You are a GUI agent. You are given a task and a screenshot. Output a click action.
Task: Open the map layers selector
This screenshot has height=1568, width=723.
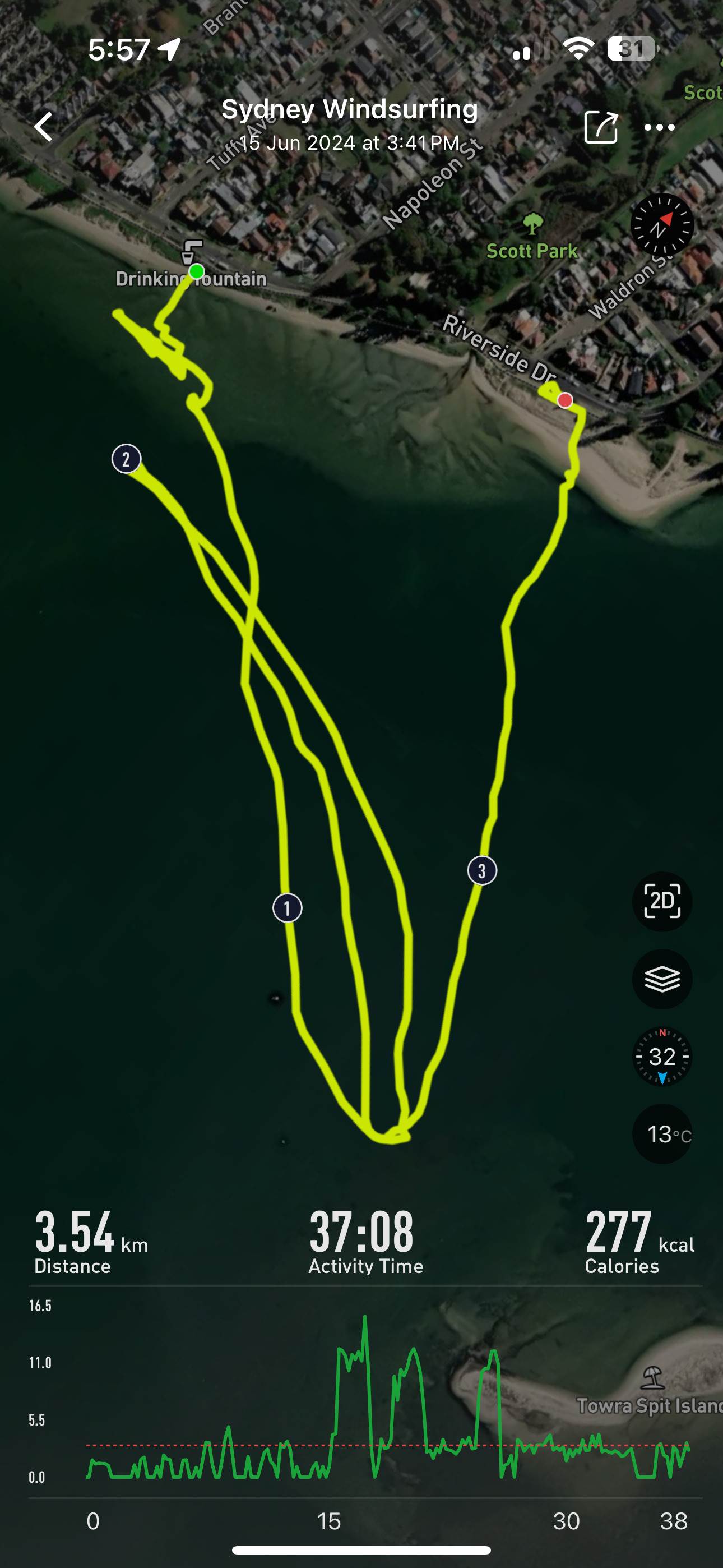click(x=661, y=979)
